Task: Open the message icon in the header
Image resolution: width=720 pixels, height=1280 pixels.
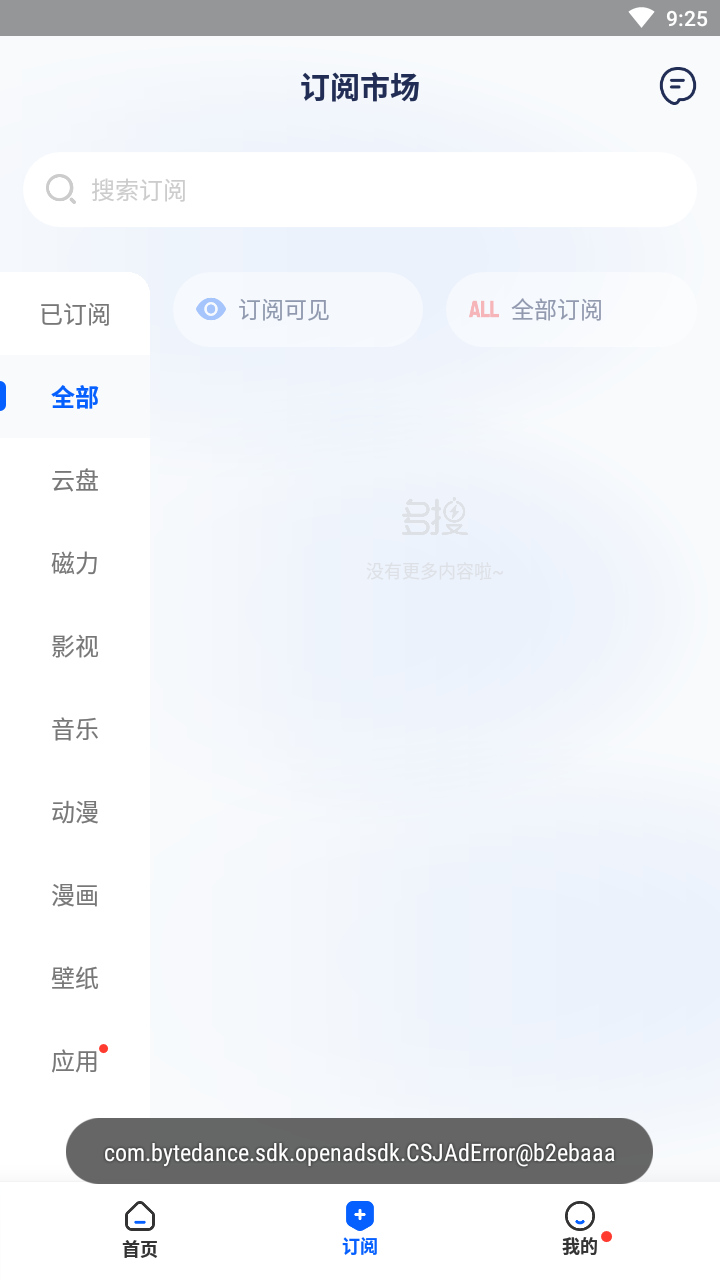Action: click(678, 86)
